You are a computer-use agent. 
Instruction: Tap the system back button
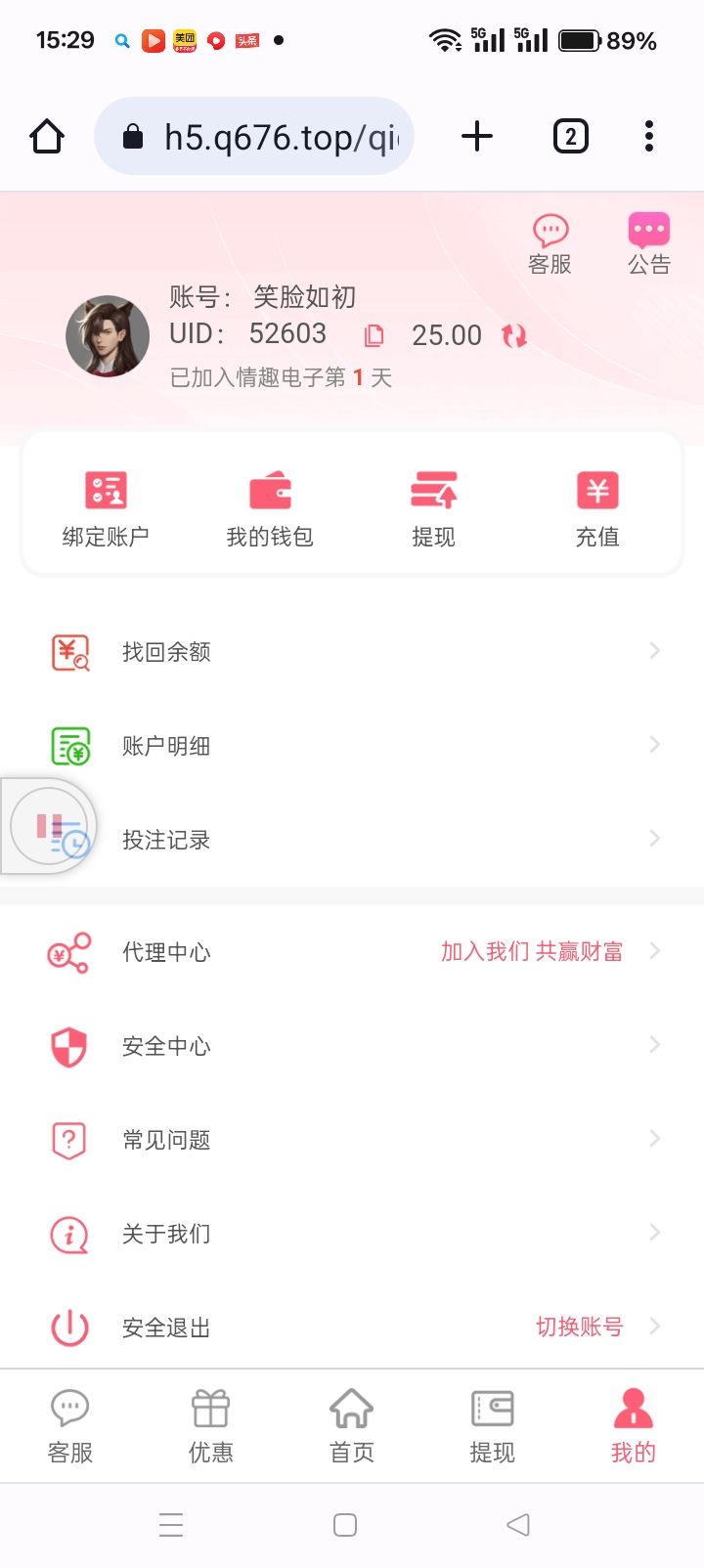(x=518, y=1525)
